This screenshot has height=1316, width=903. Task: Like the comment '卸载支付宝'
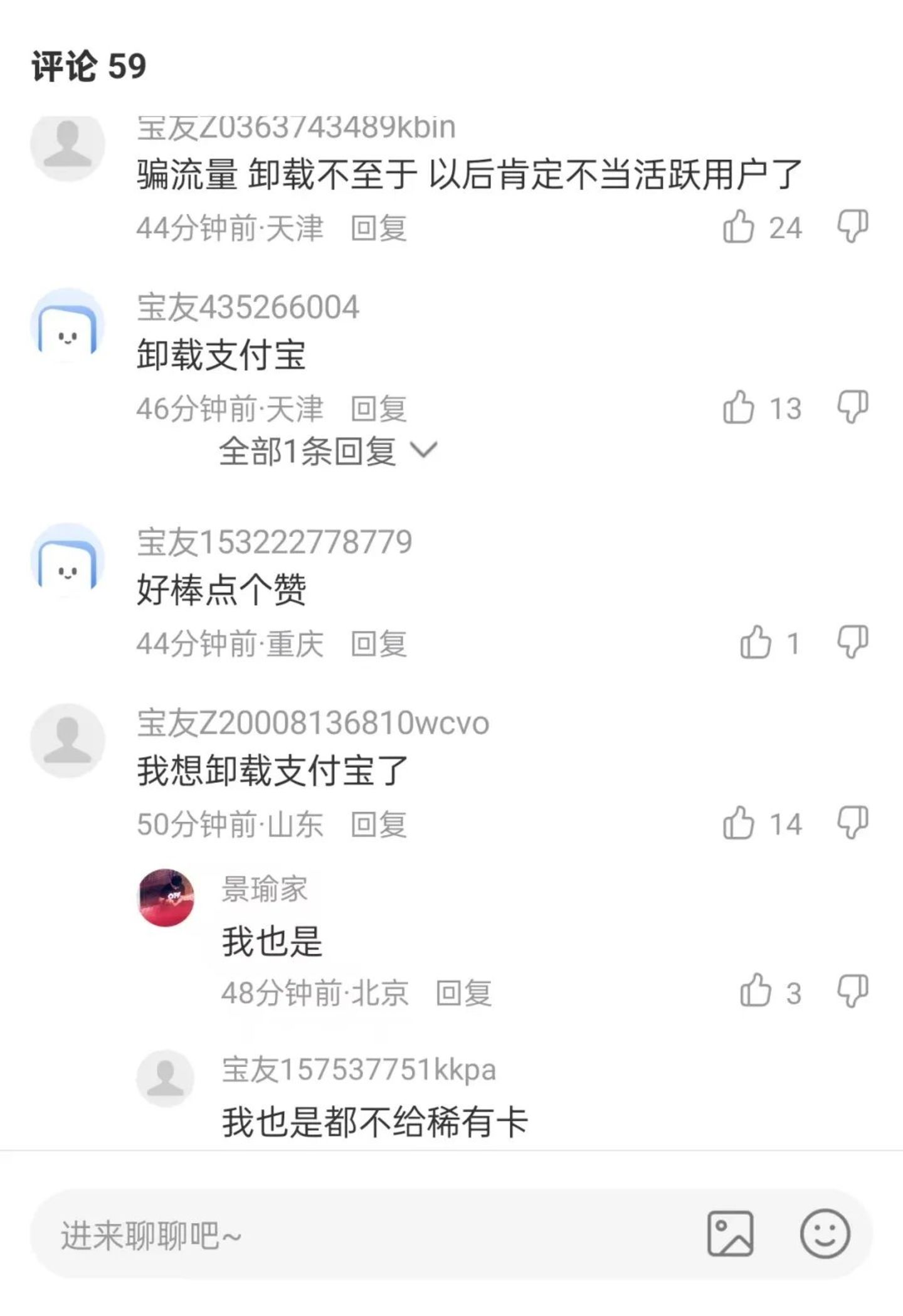739,408
